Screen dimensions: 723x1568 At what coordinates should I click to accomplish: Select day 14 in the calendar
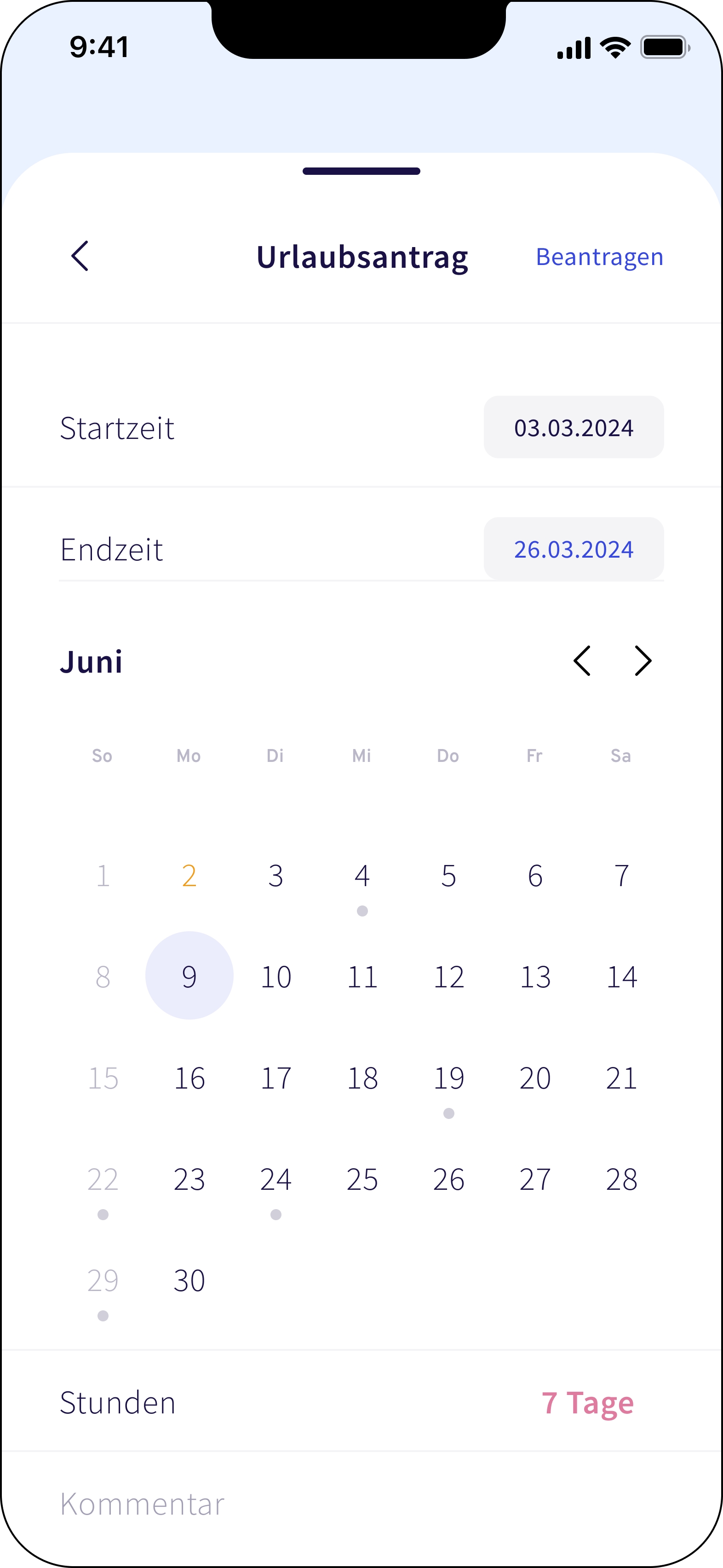pos(621,976)
